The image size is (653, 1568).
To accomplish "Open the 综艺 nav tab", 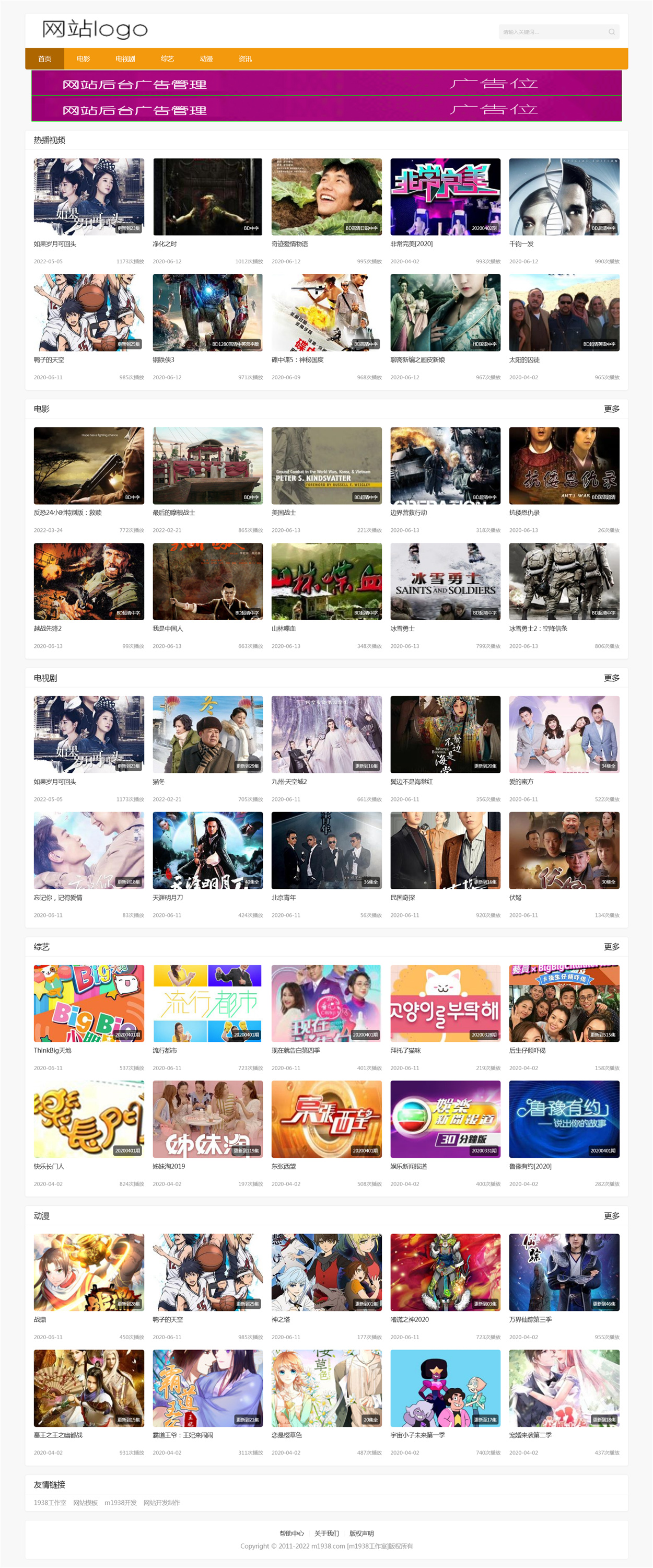I will click(x=167, y=59).
